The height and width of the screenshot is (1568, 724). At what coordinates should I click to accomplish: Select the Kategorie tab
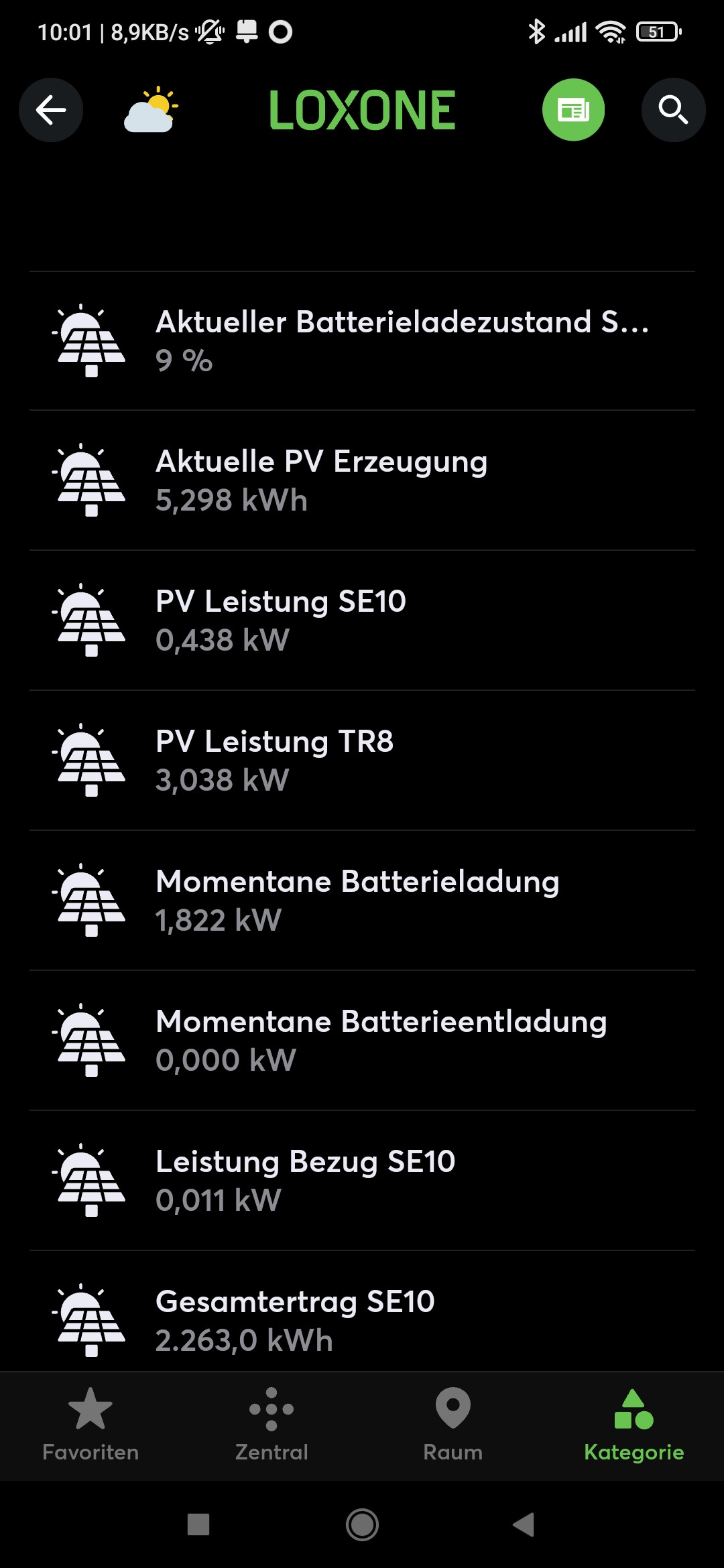coord(633,1425)
